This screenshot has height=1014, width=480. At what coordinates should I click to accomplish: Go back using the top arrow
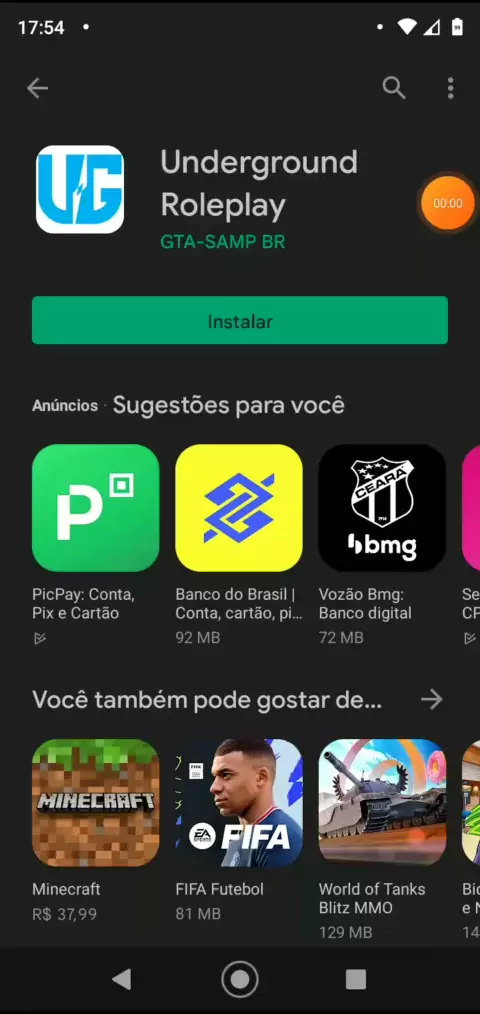tap(38, 88)
